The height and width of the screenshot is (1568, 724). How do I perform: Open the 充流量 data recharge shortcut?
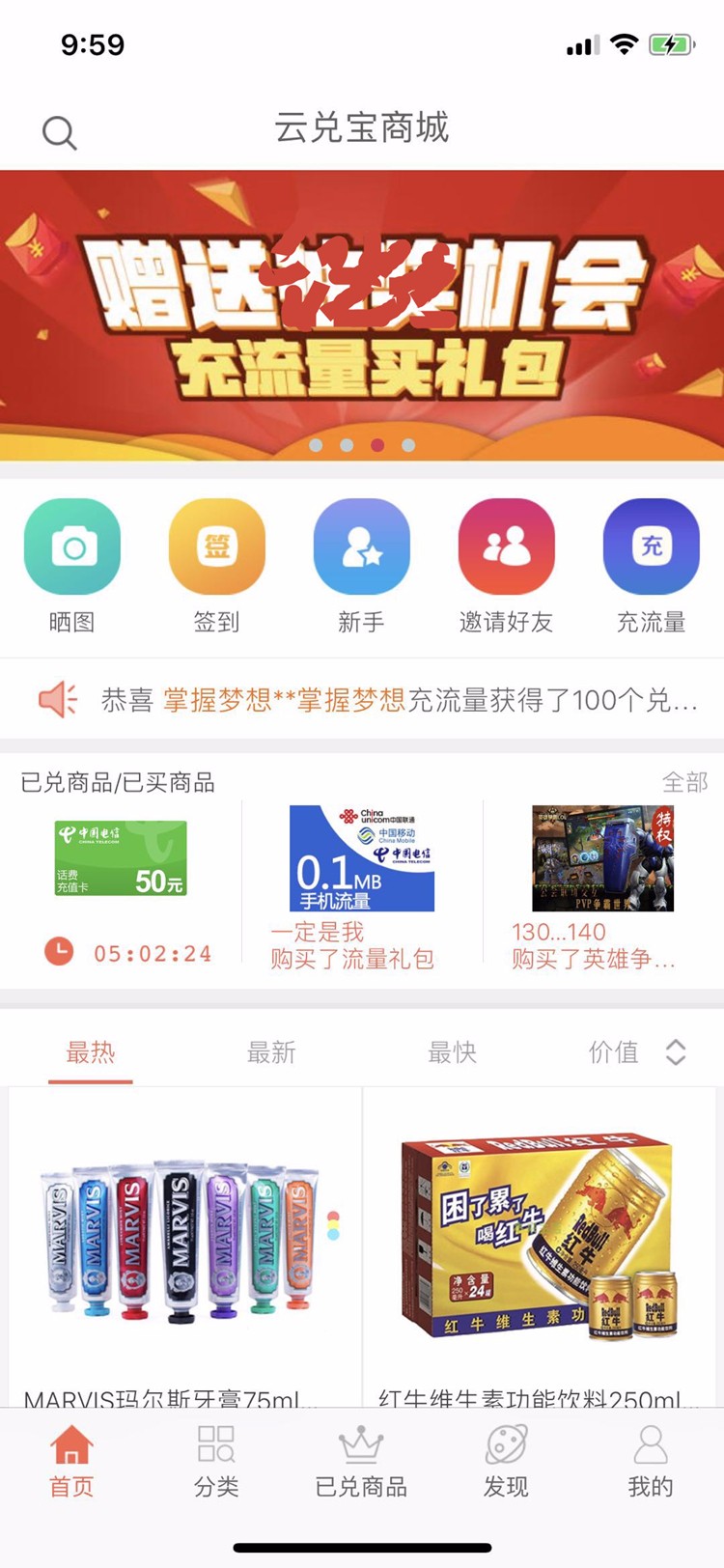point(652,546)
